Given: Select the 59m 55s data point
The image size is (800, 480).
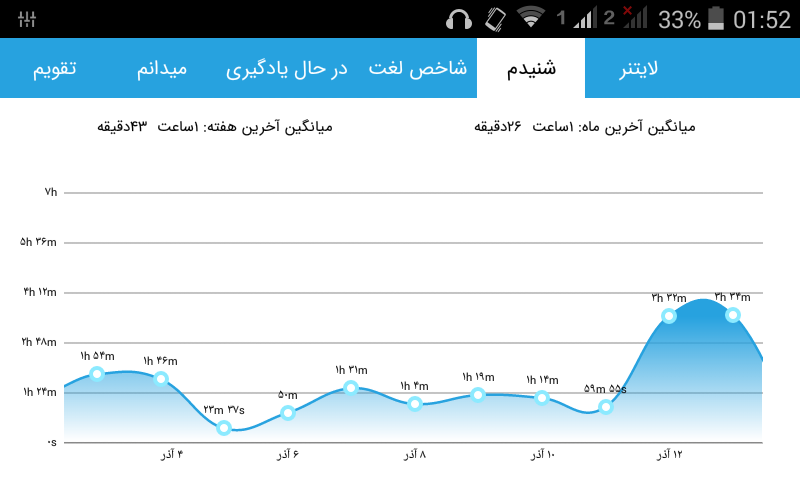Looking at the screenshot, I should point(606,407).
